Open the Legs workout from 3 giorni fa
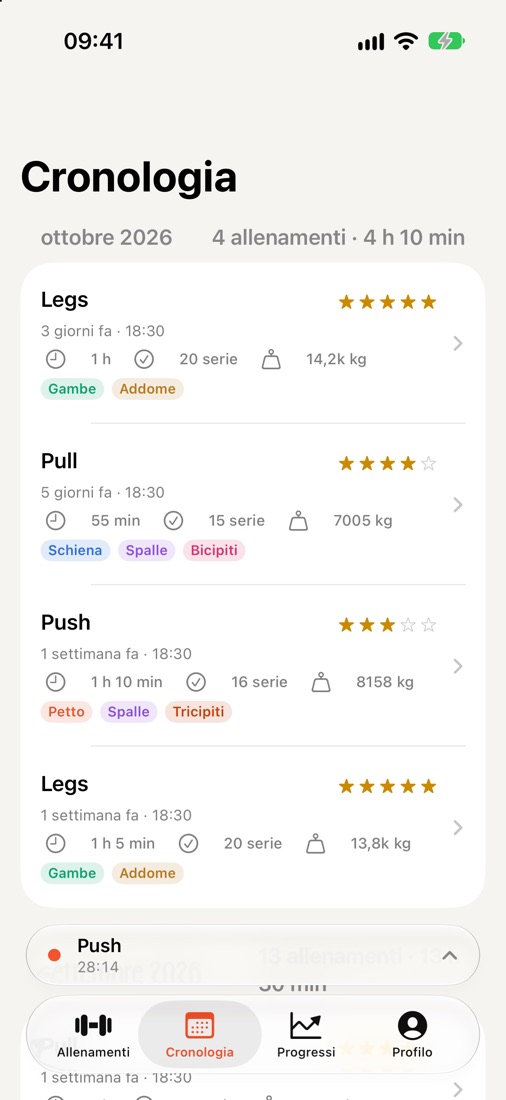 (253, 343)
